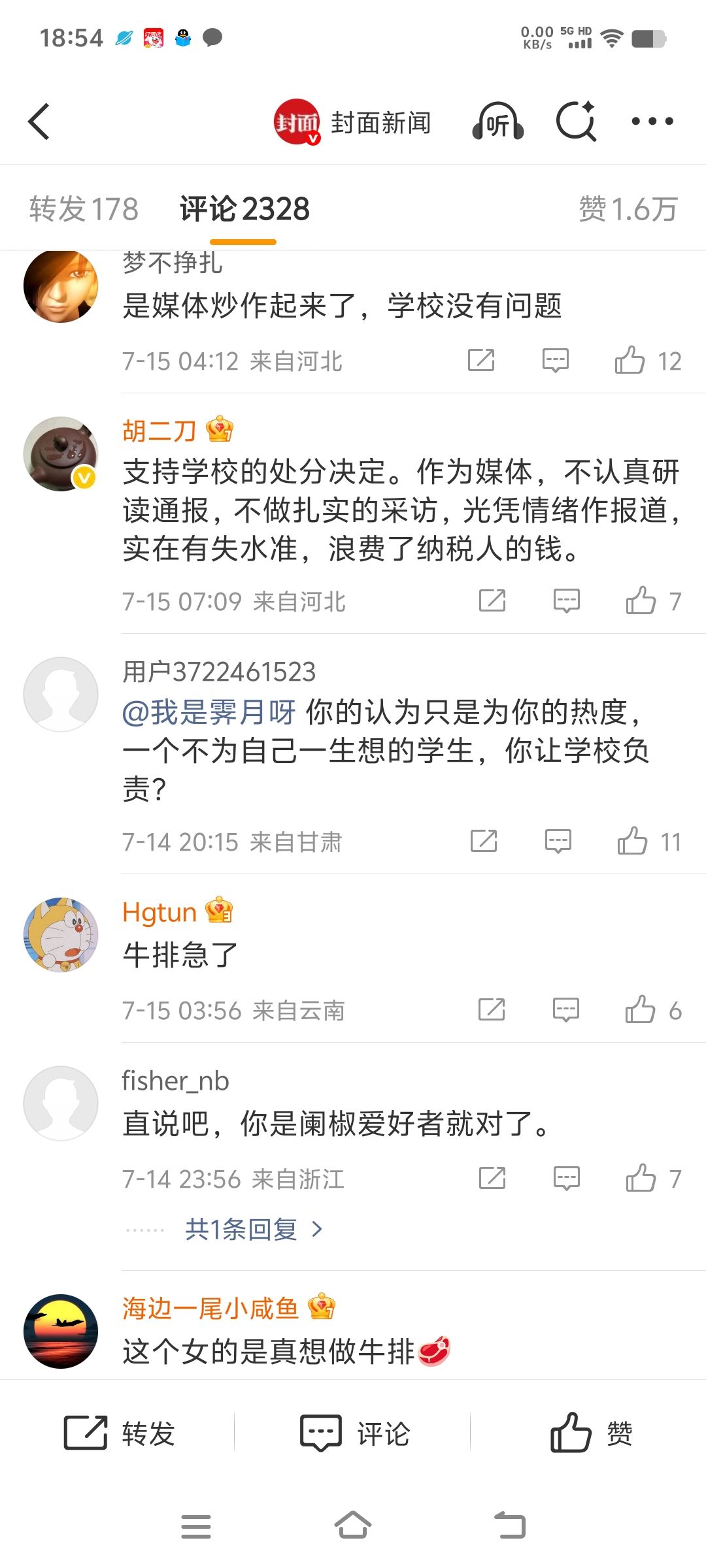706x1568 pixels.
Task: Go to the system home screen
Action: point(353,1526)
